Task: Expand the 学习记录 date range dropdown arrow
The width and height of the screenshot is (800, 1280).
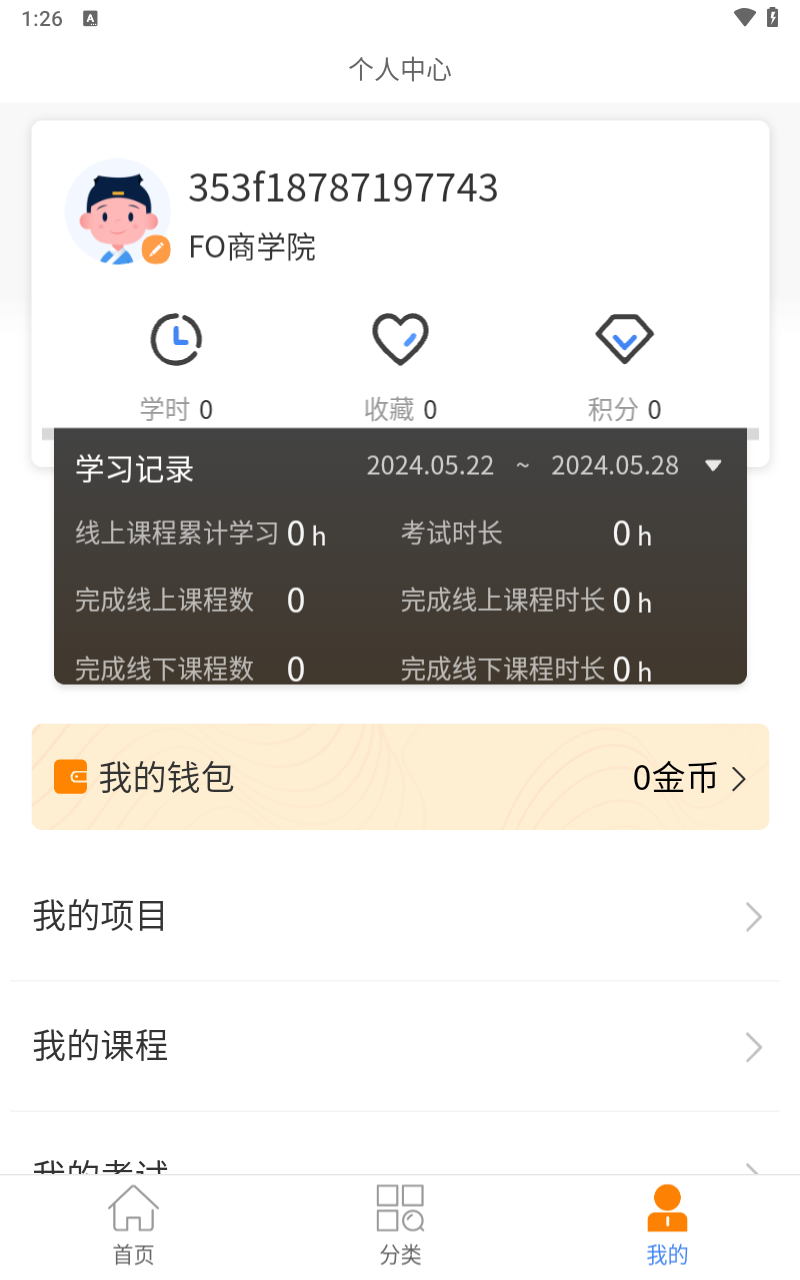Action: (x=713, y=465)
